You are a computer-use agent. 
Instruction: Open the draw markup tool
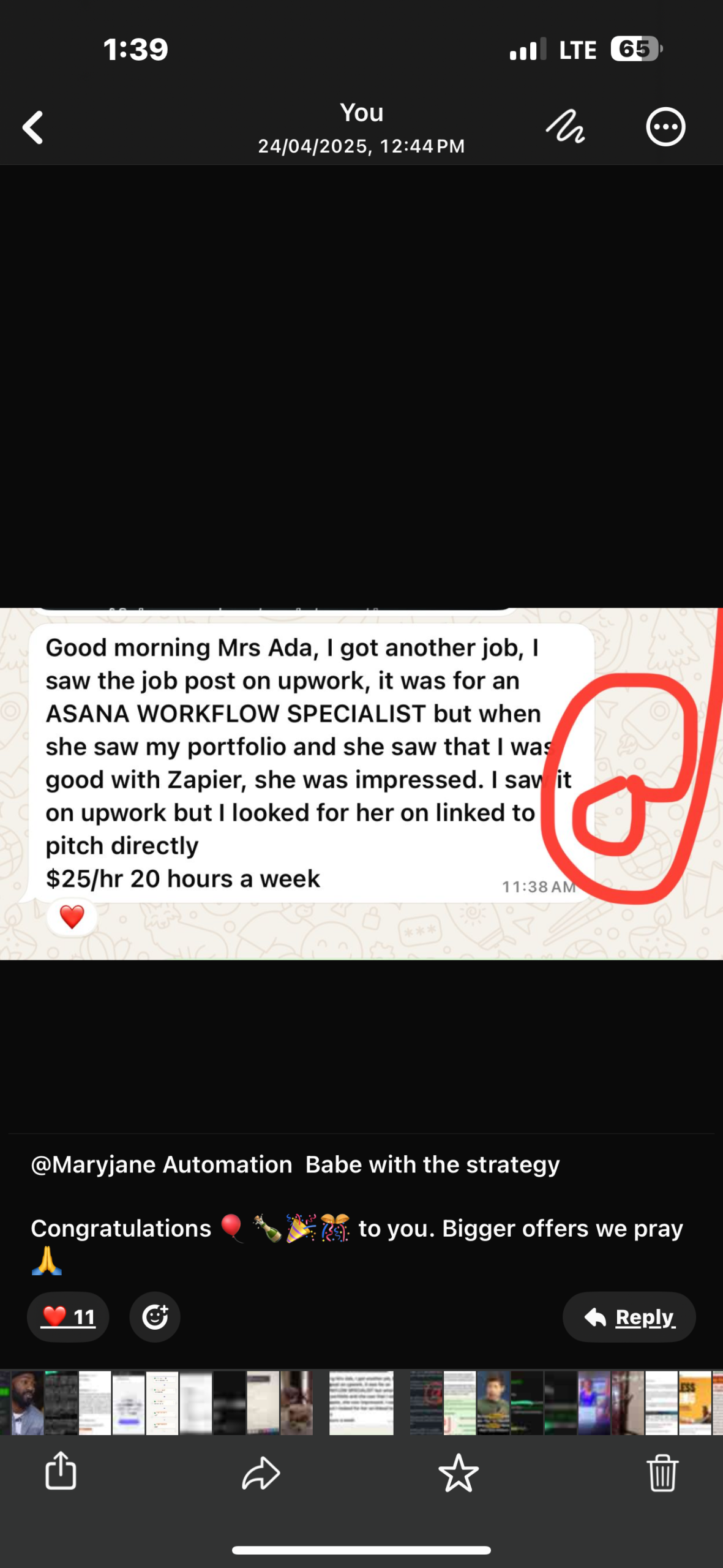(564, 127)
